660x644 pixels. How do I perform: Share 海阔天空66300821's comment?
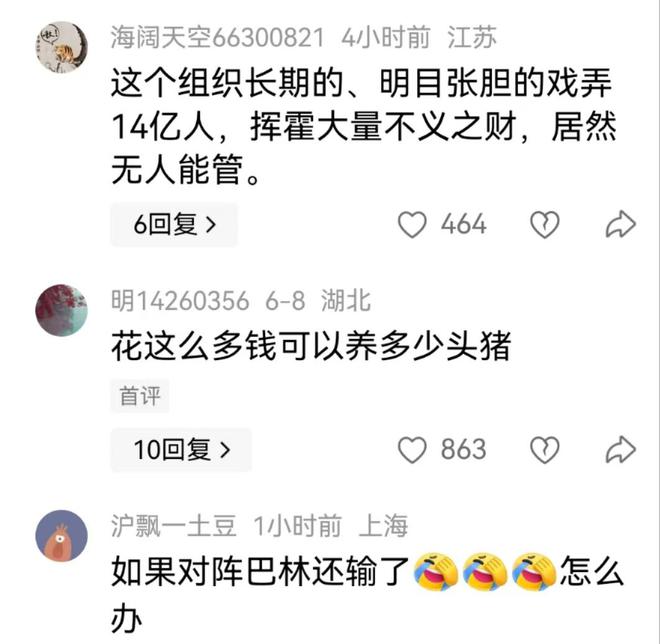coord(621,224)
